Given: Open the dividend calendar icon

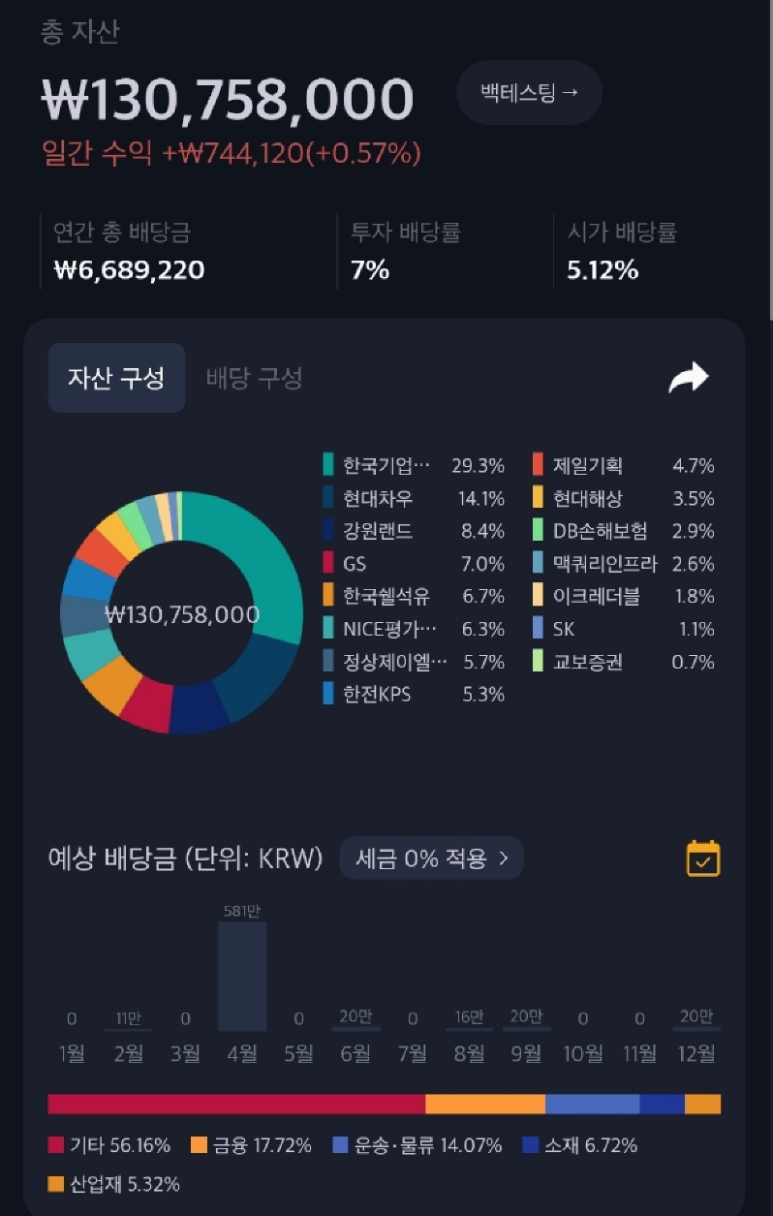Looking at the screenshot, I should [x=703, y=858].
